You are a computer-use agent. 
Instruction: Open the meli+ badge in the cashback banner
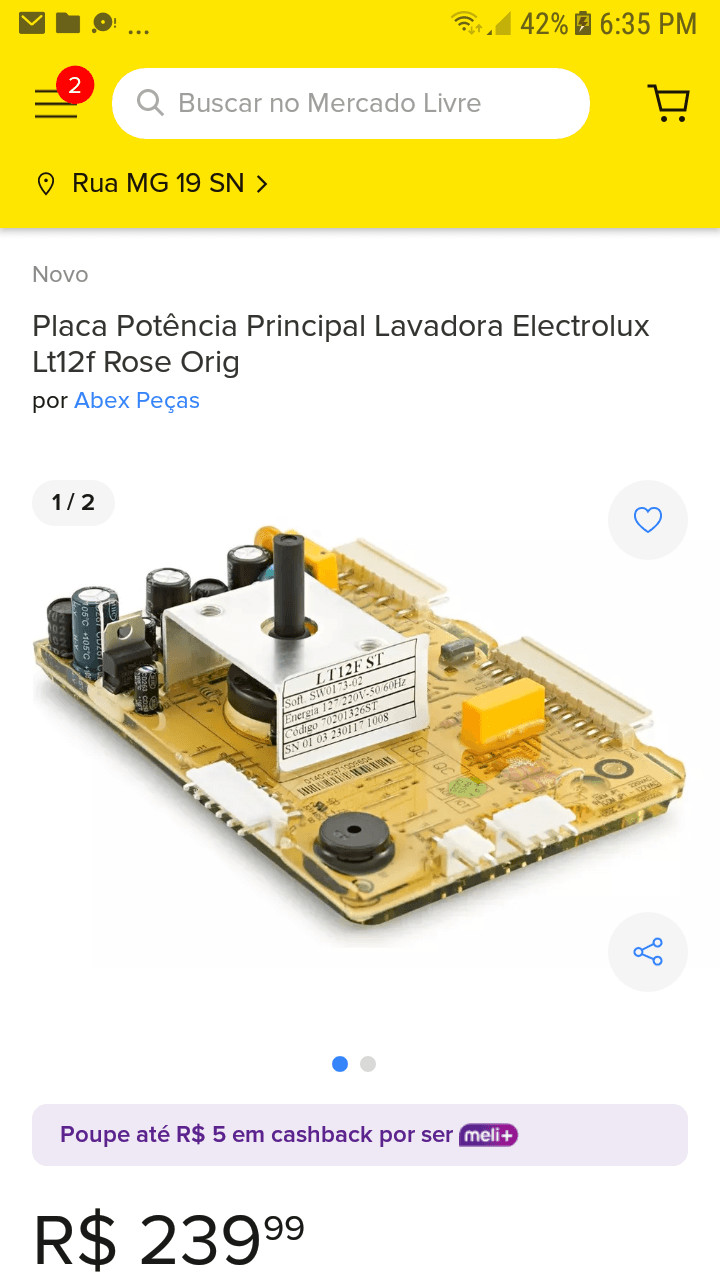[487, 1135]
